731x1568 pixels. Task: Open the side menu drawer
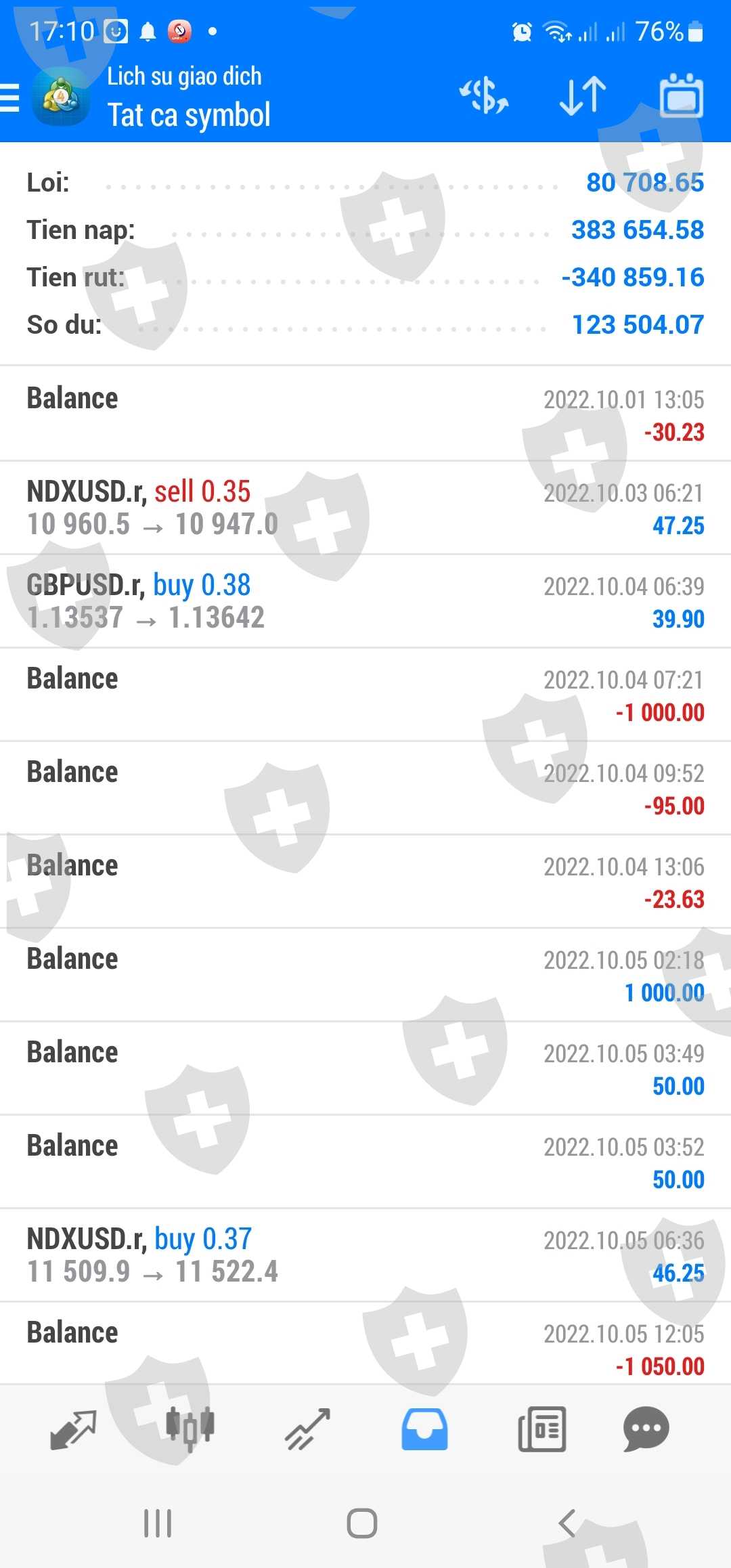11,97
